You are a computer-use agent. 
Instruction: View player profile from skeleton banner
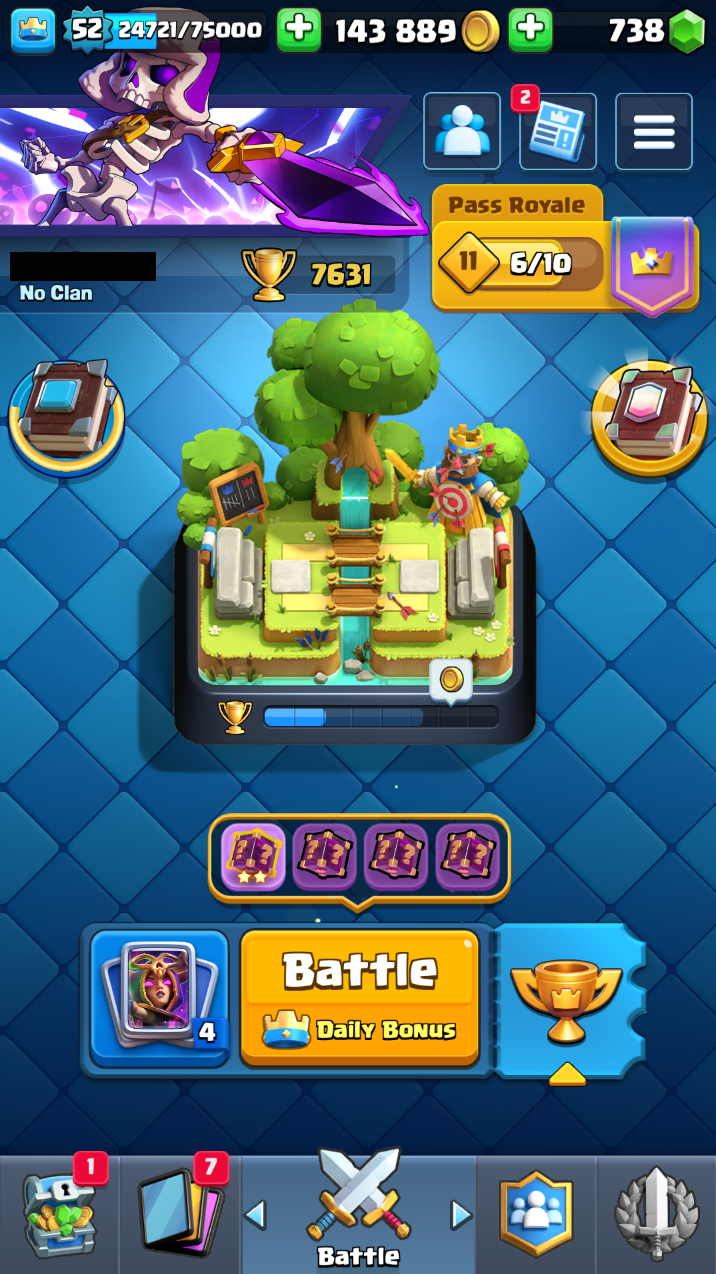(x=200, y=160)
